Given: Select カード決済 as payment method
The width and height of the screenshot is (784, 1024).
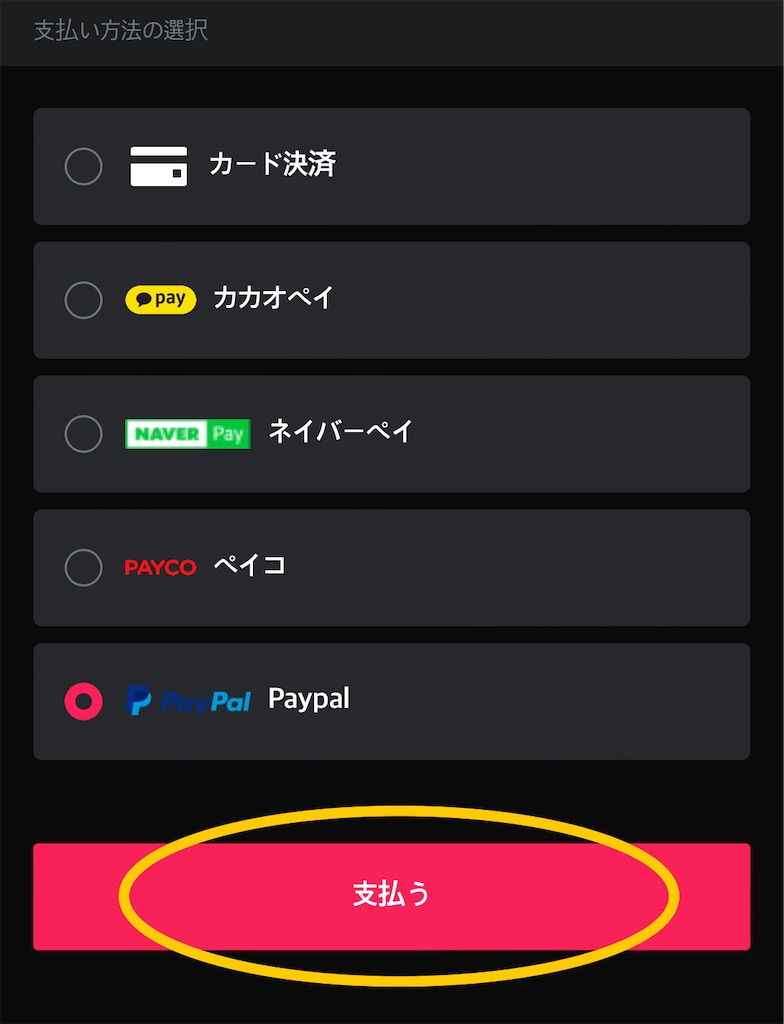Looking at the screenshot, I should [84, 166].
